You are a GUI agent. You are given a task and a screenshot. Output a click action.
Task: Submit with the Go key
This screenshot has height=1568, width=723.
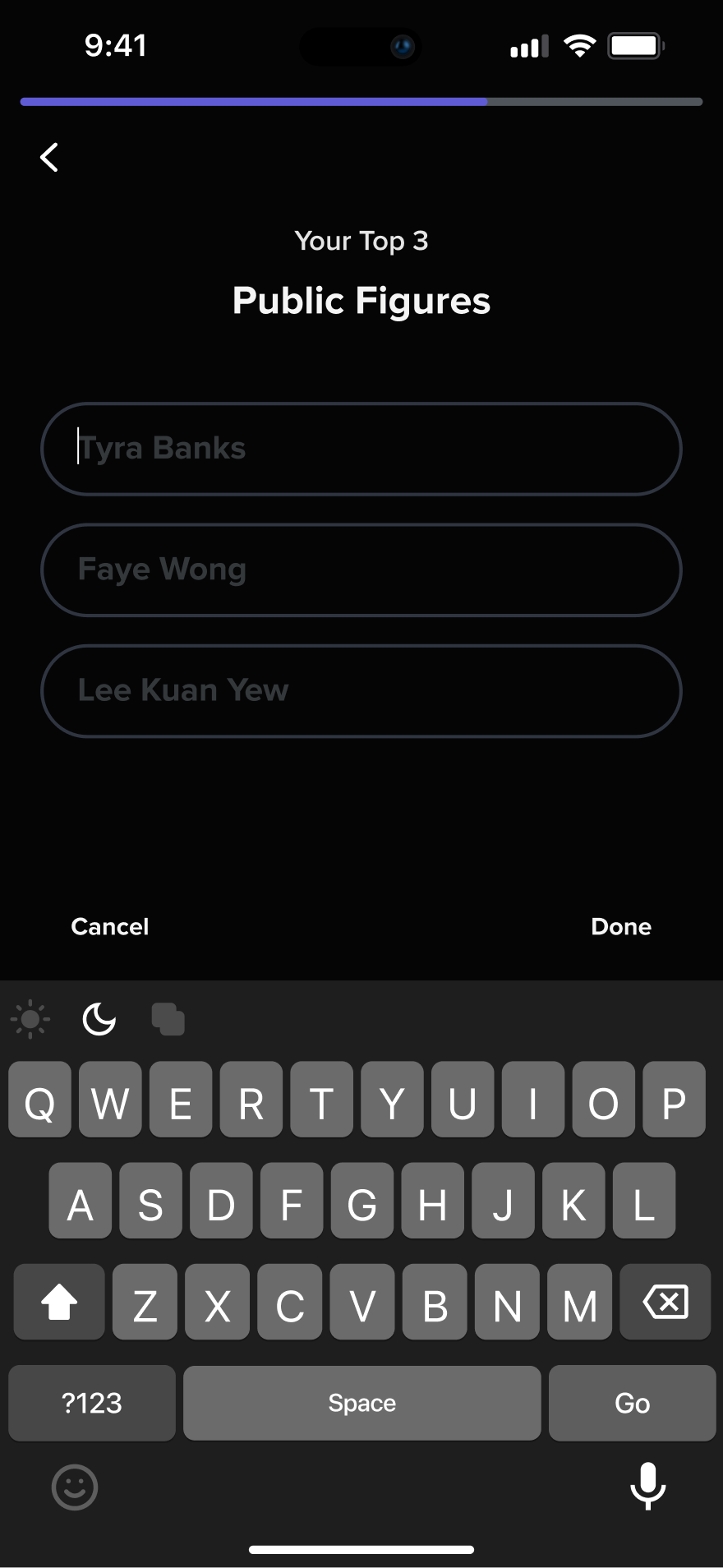(x=632, y=1403)
